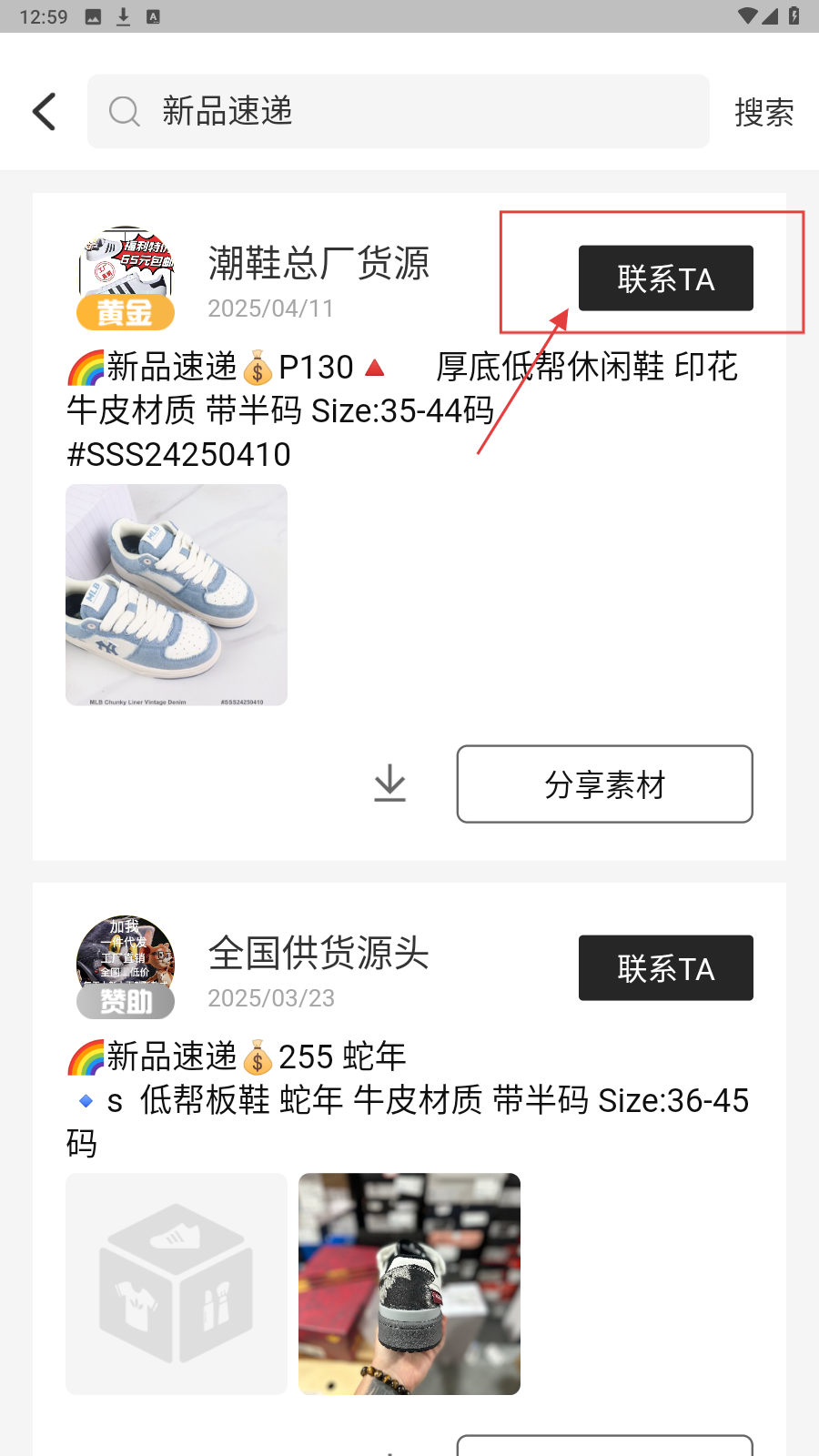819x1456 pixels.
Task: Tap the 搜索 button
Action: pyautogui.click(x=763, y=113)
